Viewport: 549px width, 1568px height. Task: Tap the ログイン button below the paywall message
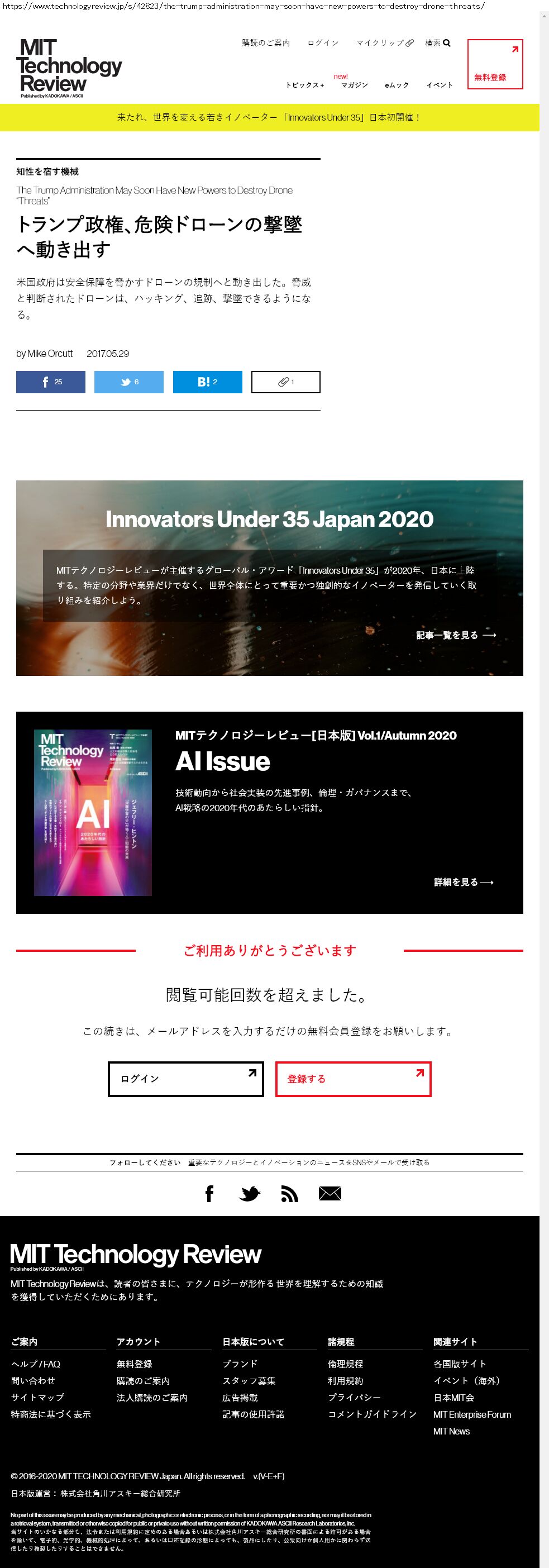[x=185, y=1079]
